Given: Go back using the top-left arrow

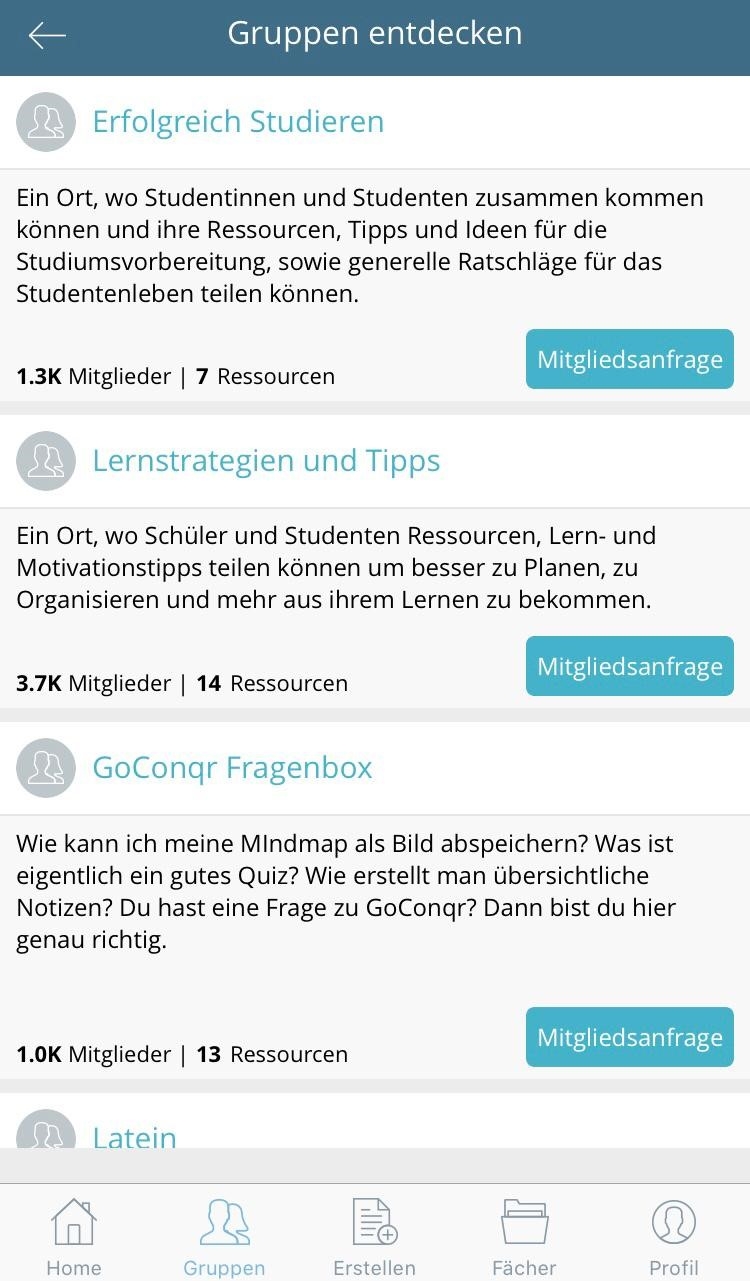Looking at the screenshot, I should (46, 36).
